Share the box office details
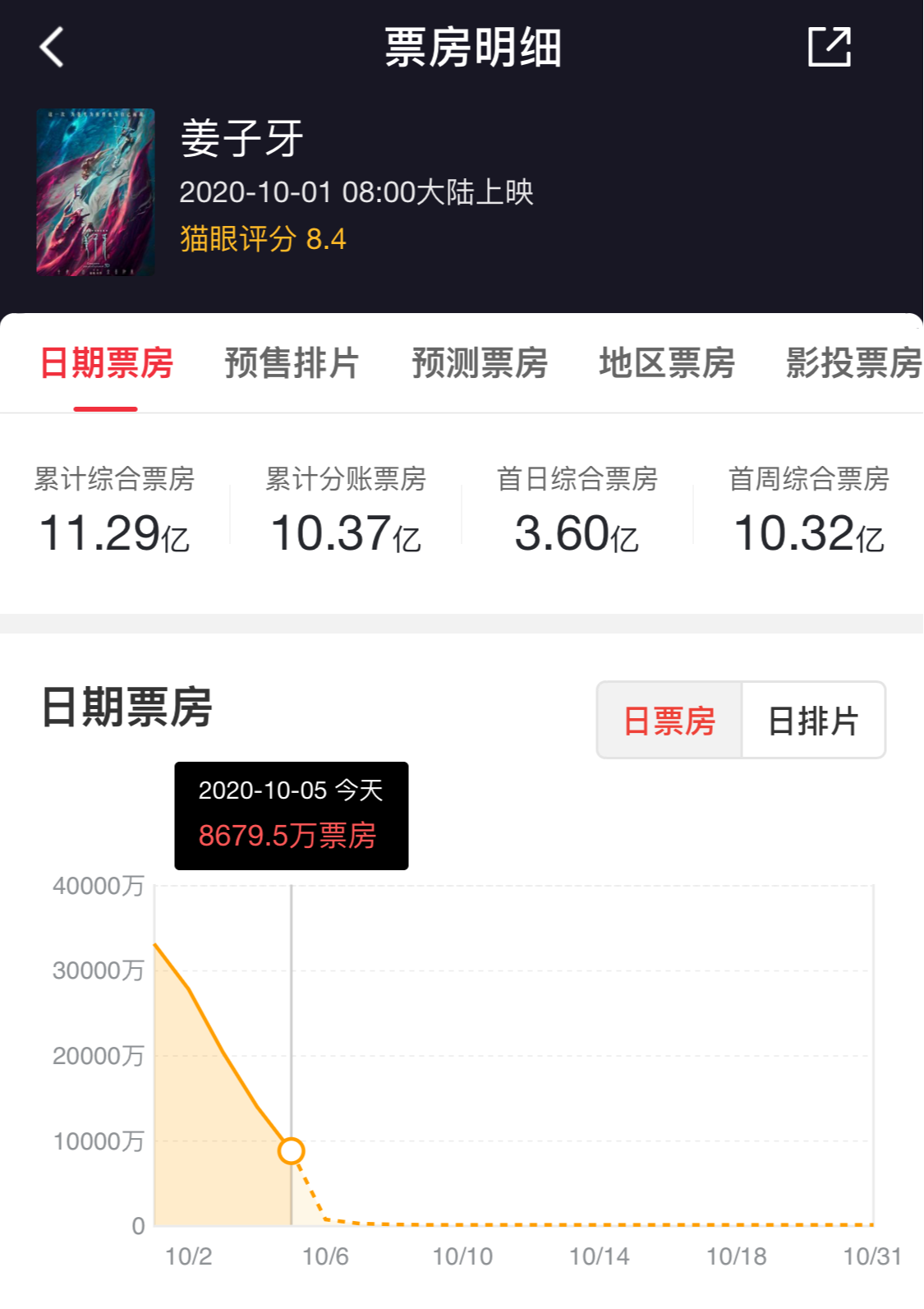This screenshot has height=1309, width=924. pos(829,47)
